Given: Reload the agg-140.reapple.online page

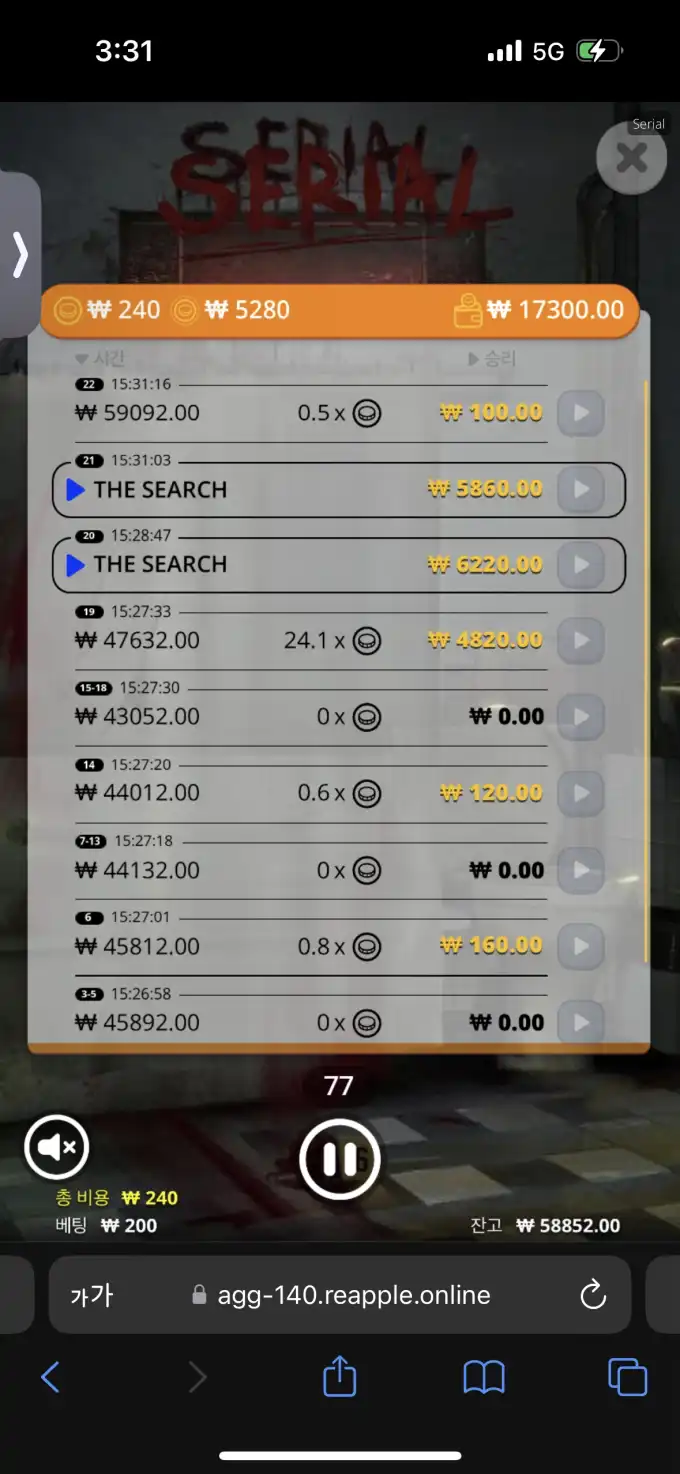Looking at the screenshot, I should pos(593,1295).
